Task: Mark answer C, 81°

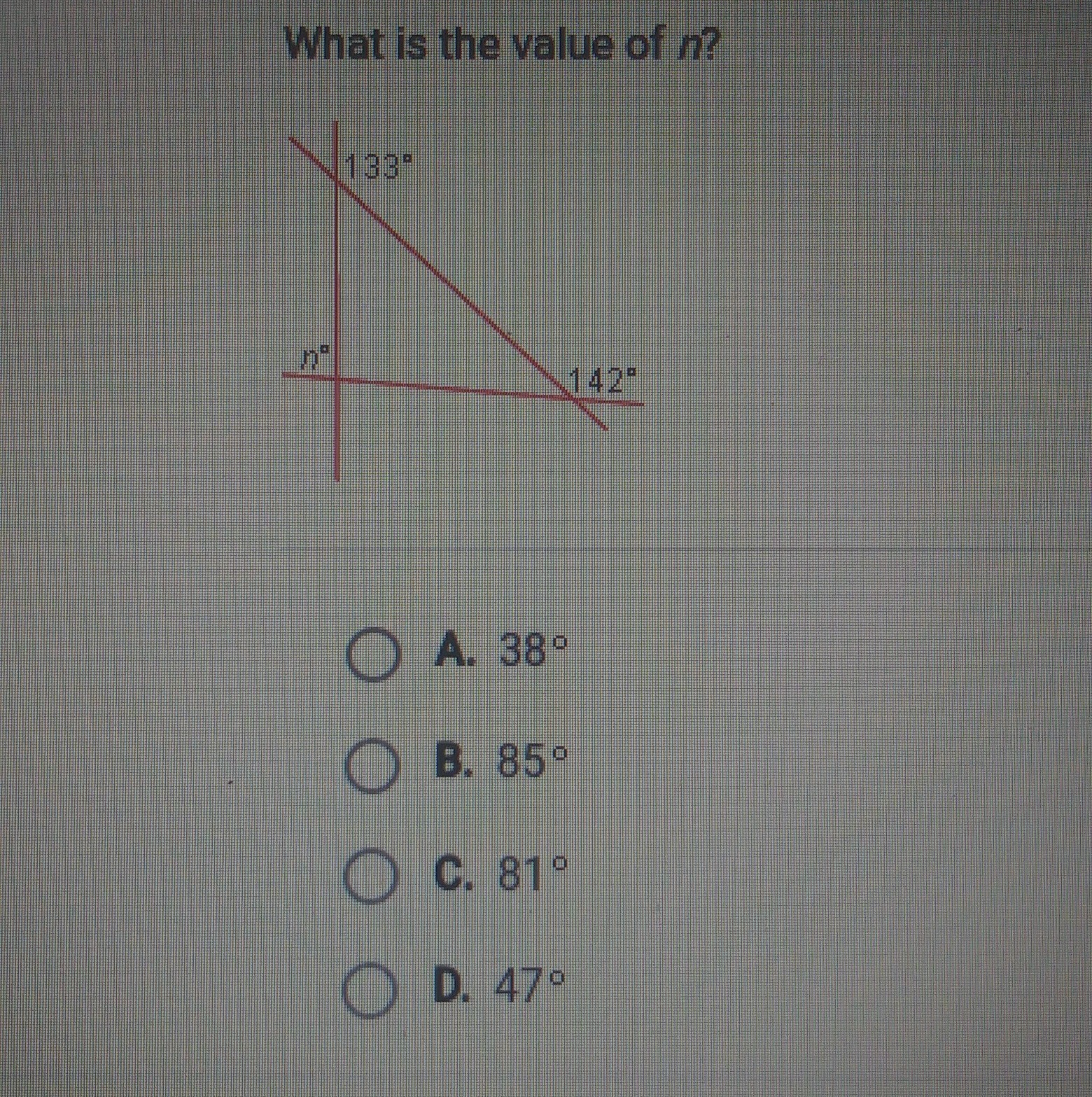Action: pyautogui.click(x=369, y=876)
